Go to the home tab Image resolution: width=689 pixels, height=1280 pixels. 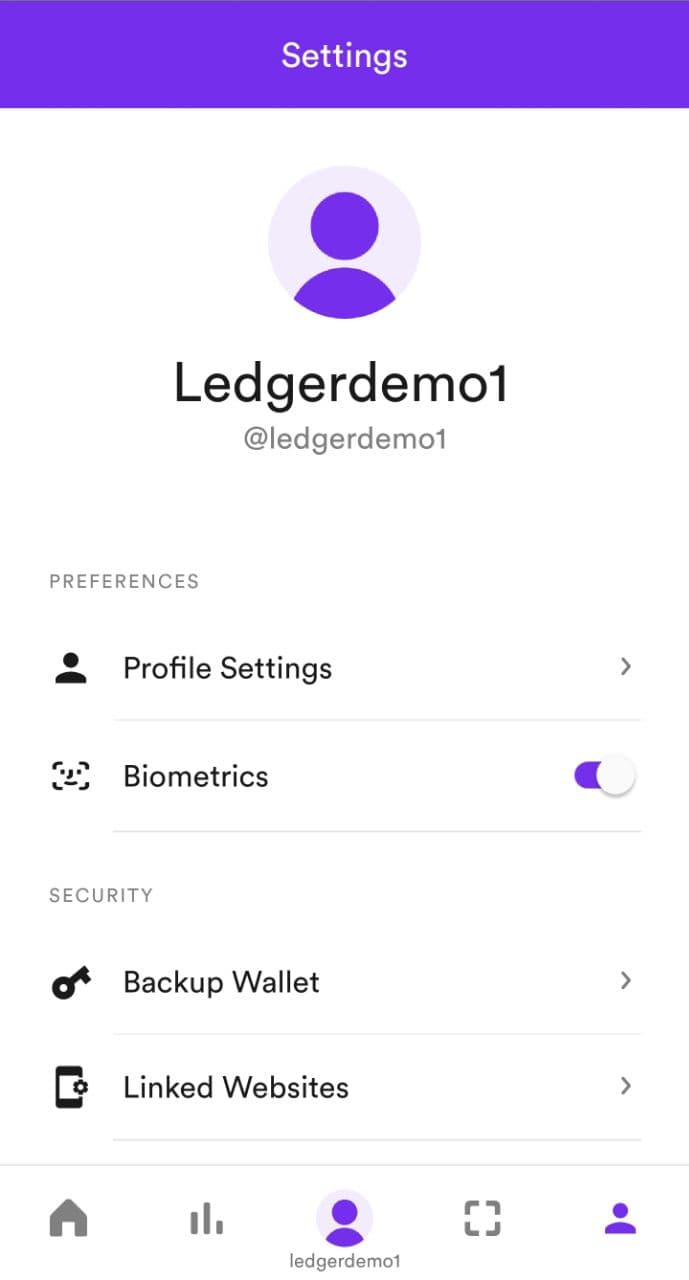[68, 1218]
